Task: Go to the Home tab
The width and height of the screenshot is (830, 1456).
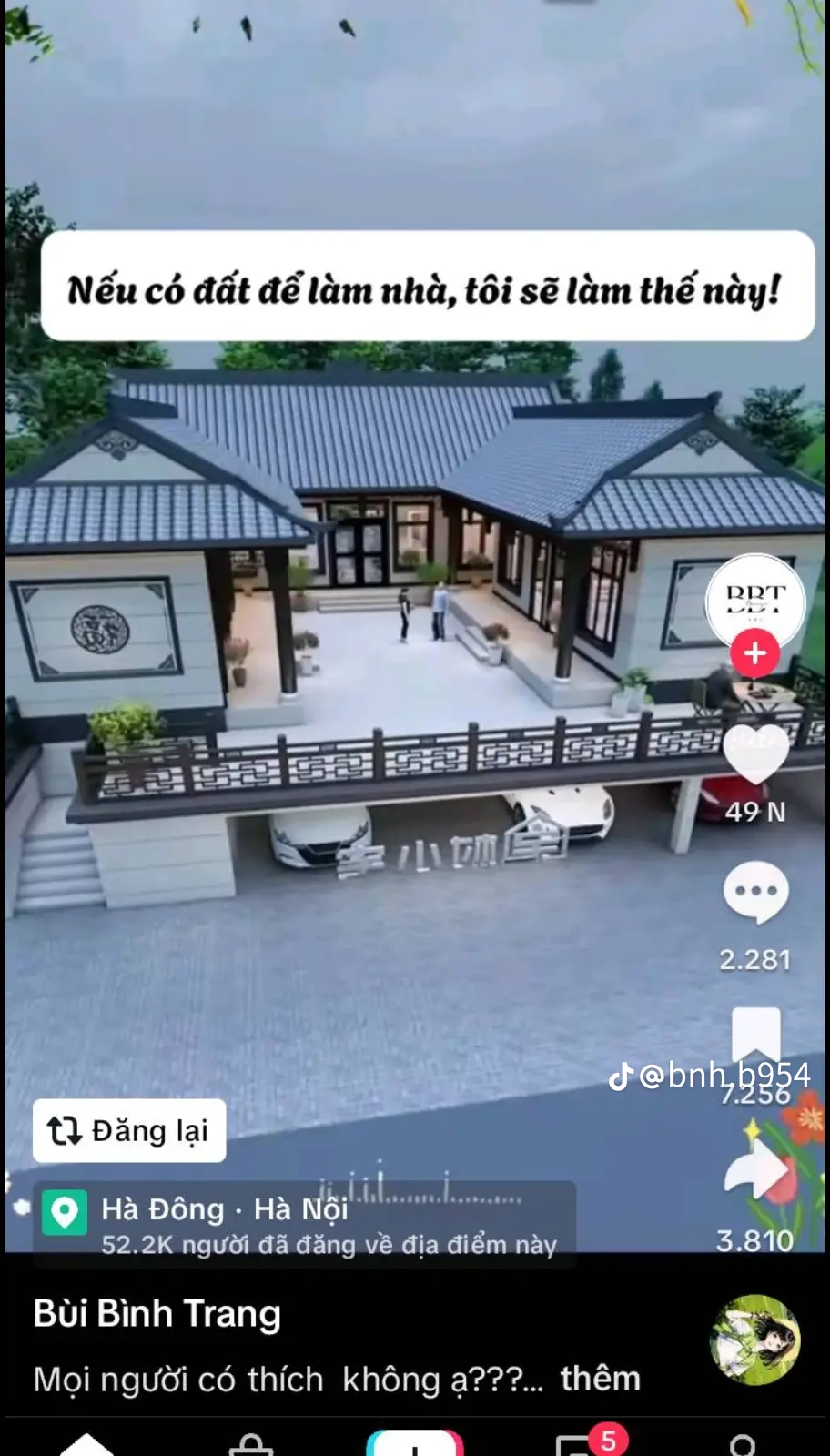Action: [86, 1445]
